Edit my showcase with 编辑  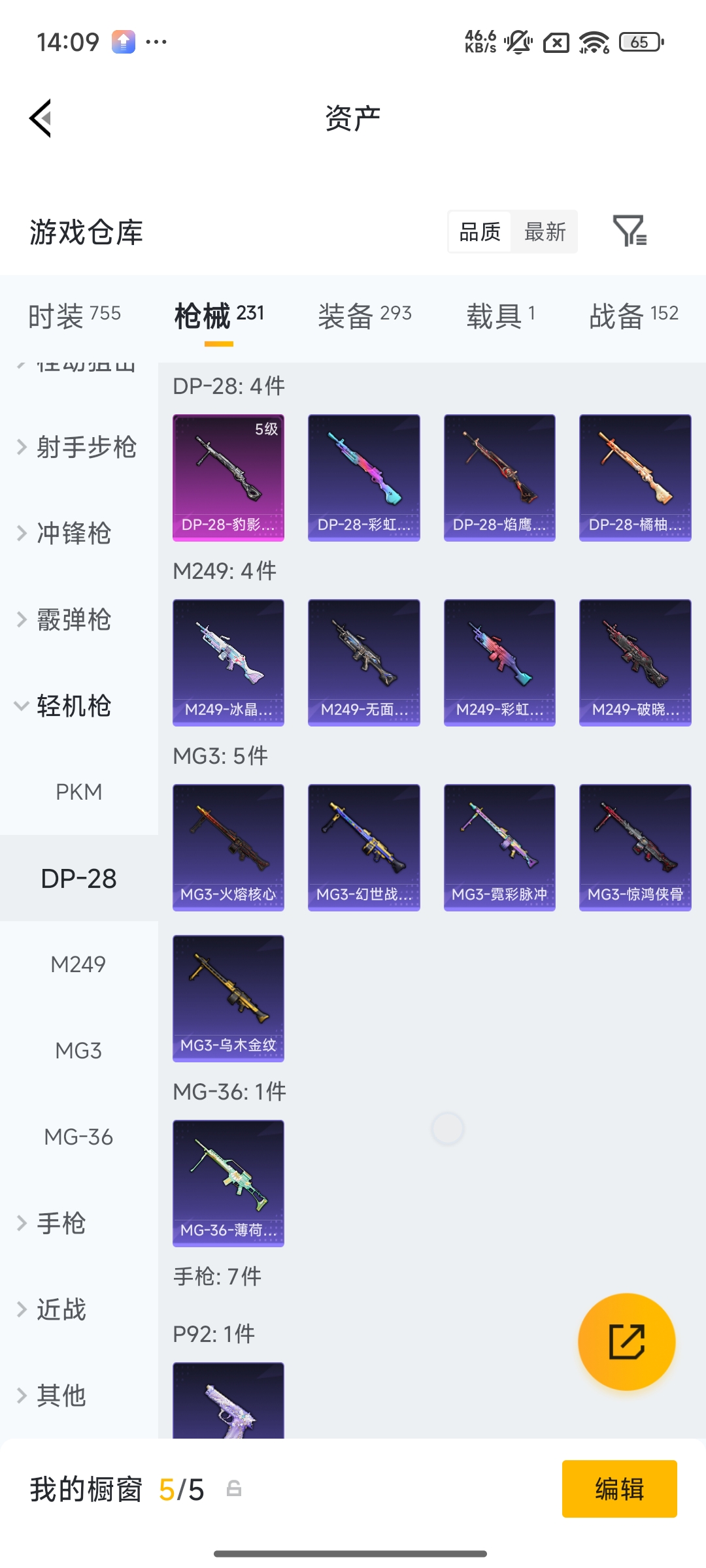619,1489
